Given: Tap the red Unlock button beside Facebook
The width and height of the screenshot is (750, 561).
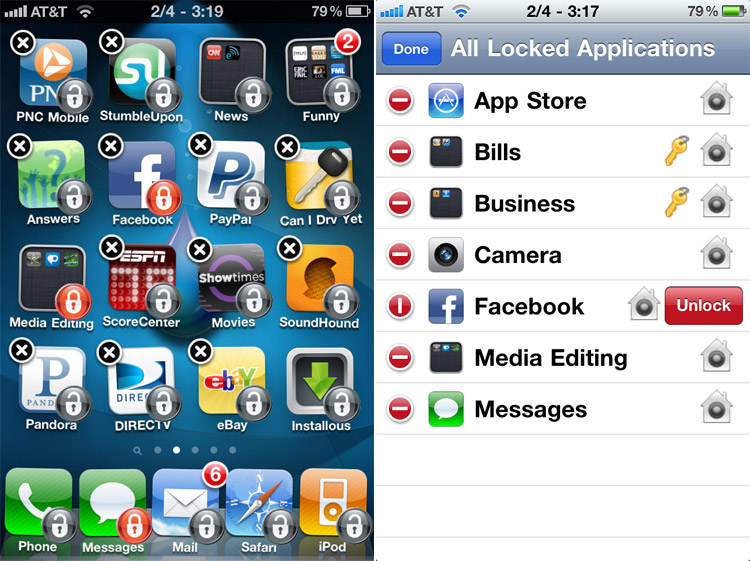Looking at the screenshot, I should [703, 305].
